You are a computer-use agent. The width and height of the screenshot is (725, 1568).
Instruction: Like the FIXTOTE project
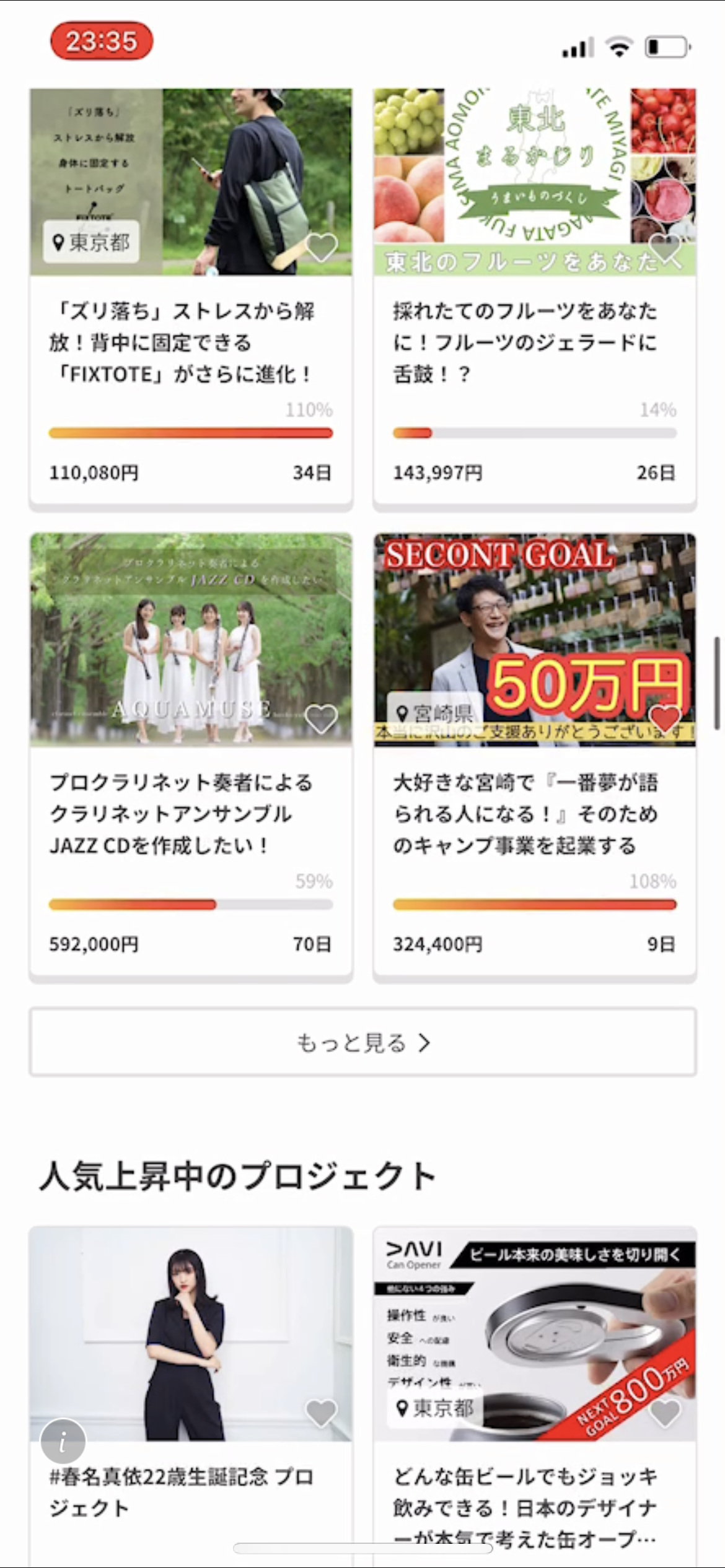tap(322, 248)
